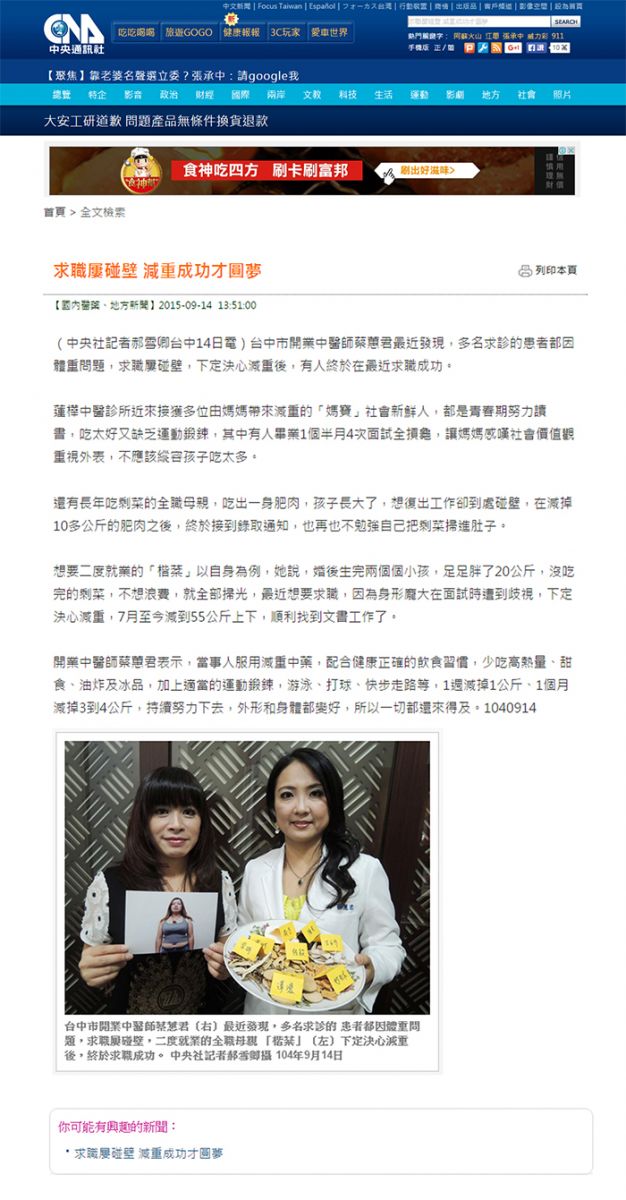Open the 照片 section
The image size is (626, 1200).
562,94
